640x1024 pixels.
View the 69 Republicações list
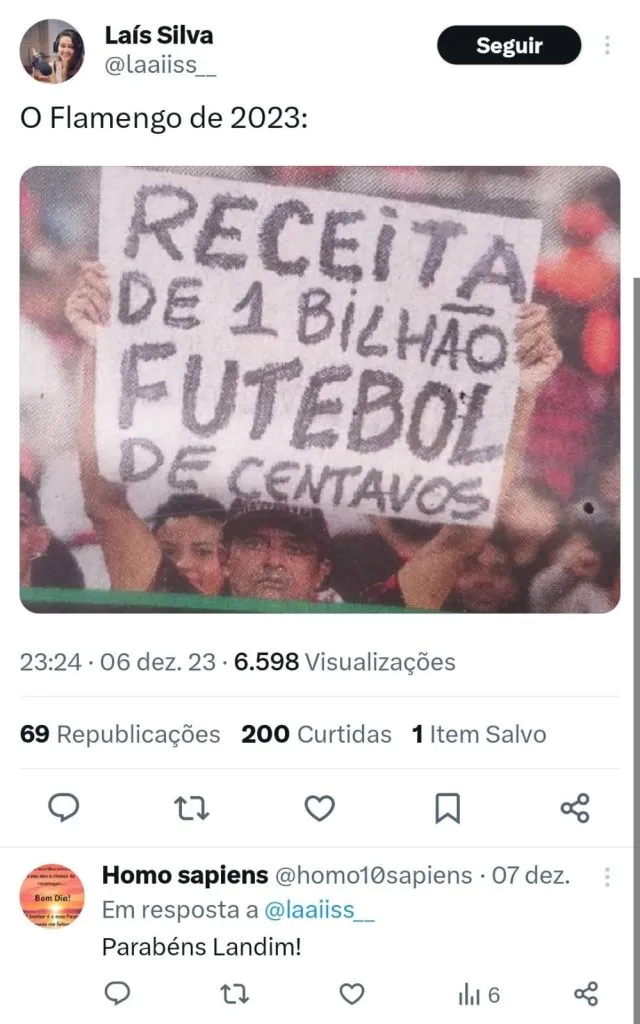(120, 734)
